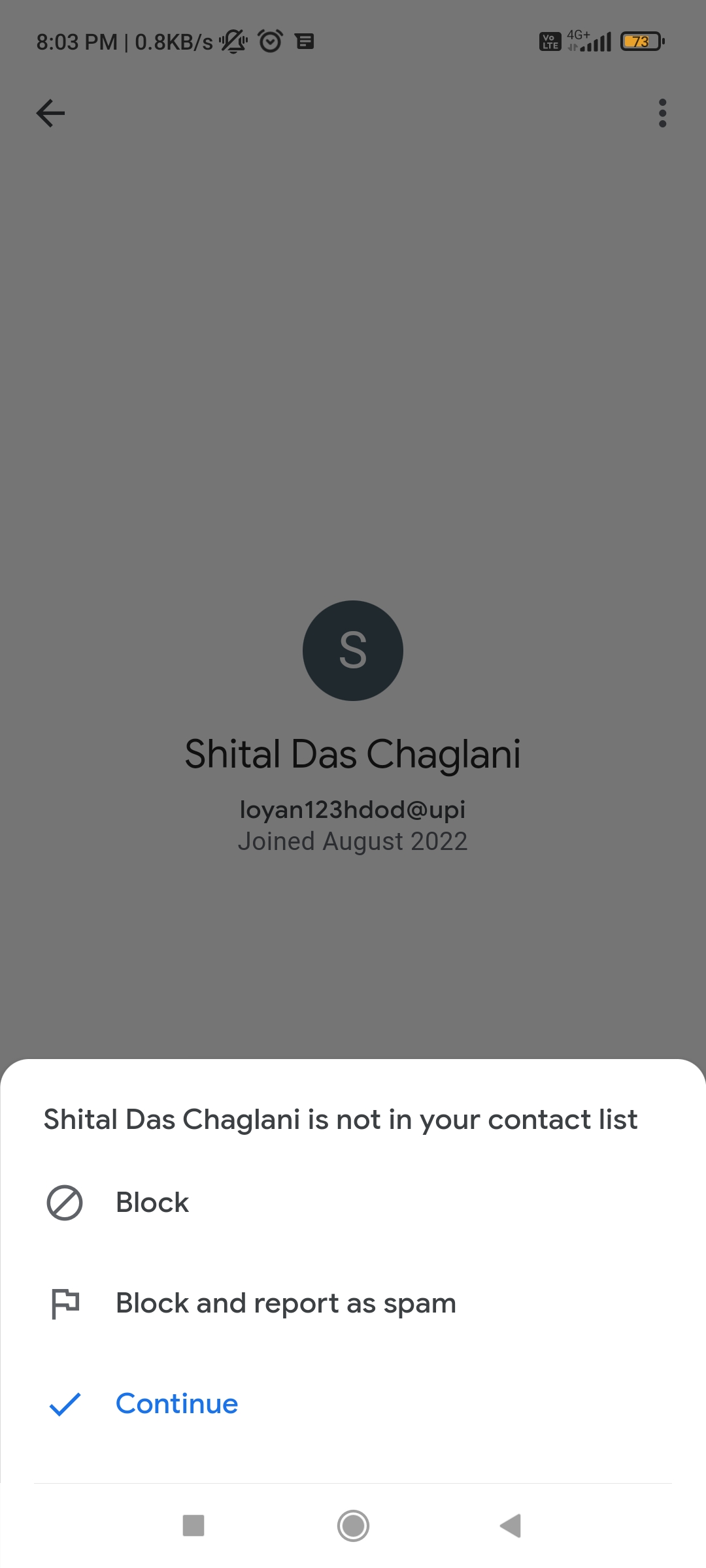Choose Continue to proceed
Image resolution: width=706 pixels, height=1568 pixels.
(176, 1404)
